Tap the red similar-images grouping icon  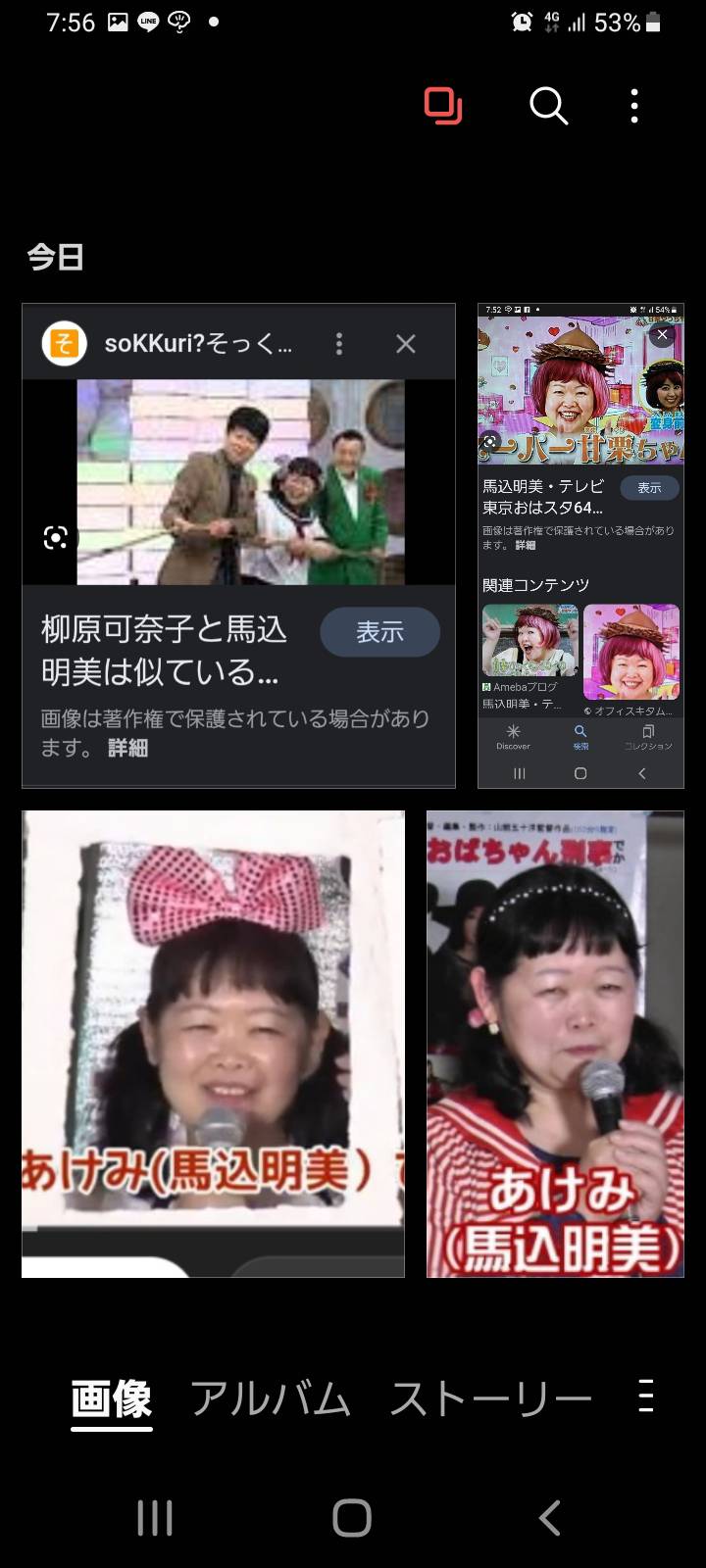[443, 106]
